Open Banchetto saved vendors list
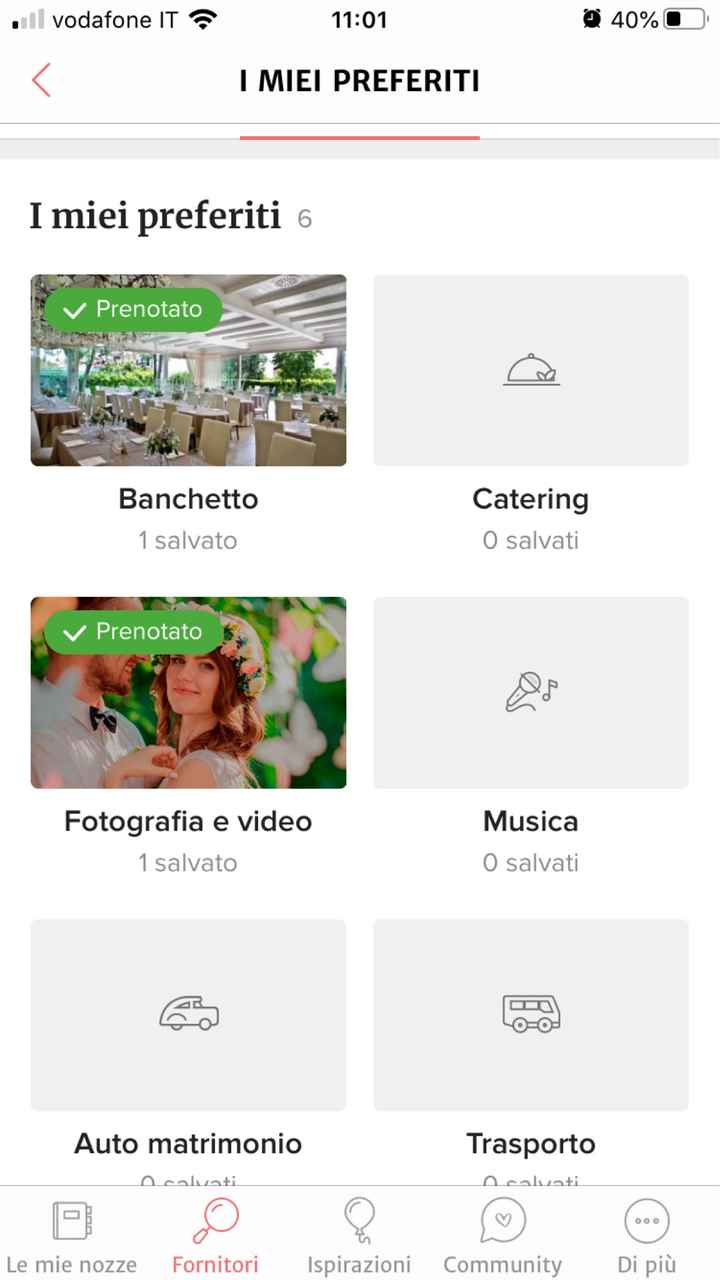 pyautogui.click(x=187, y=498)
